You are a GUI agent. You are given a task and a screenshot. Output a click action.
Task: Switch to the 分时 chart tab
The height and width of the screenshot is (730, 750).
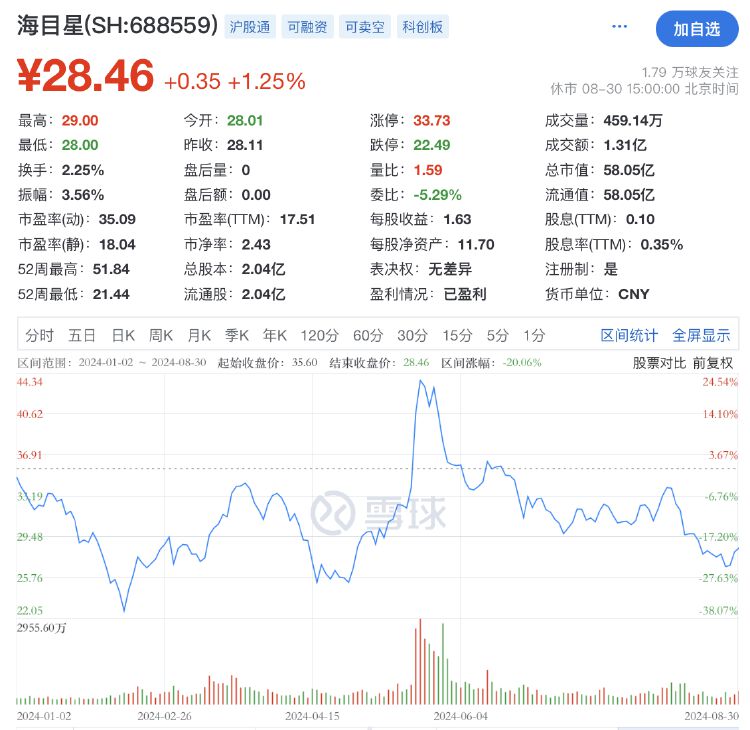coord(40,335)
